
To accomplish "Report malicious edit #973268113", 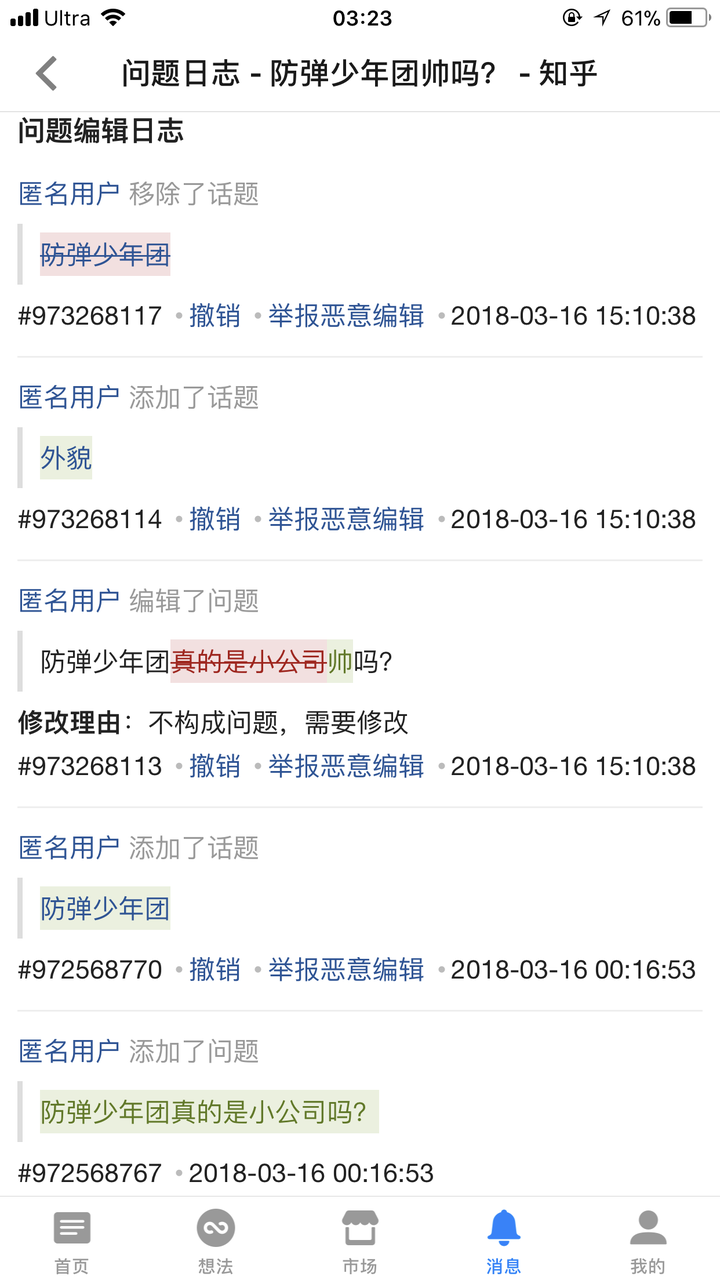I will tap(346, 766).
